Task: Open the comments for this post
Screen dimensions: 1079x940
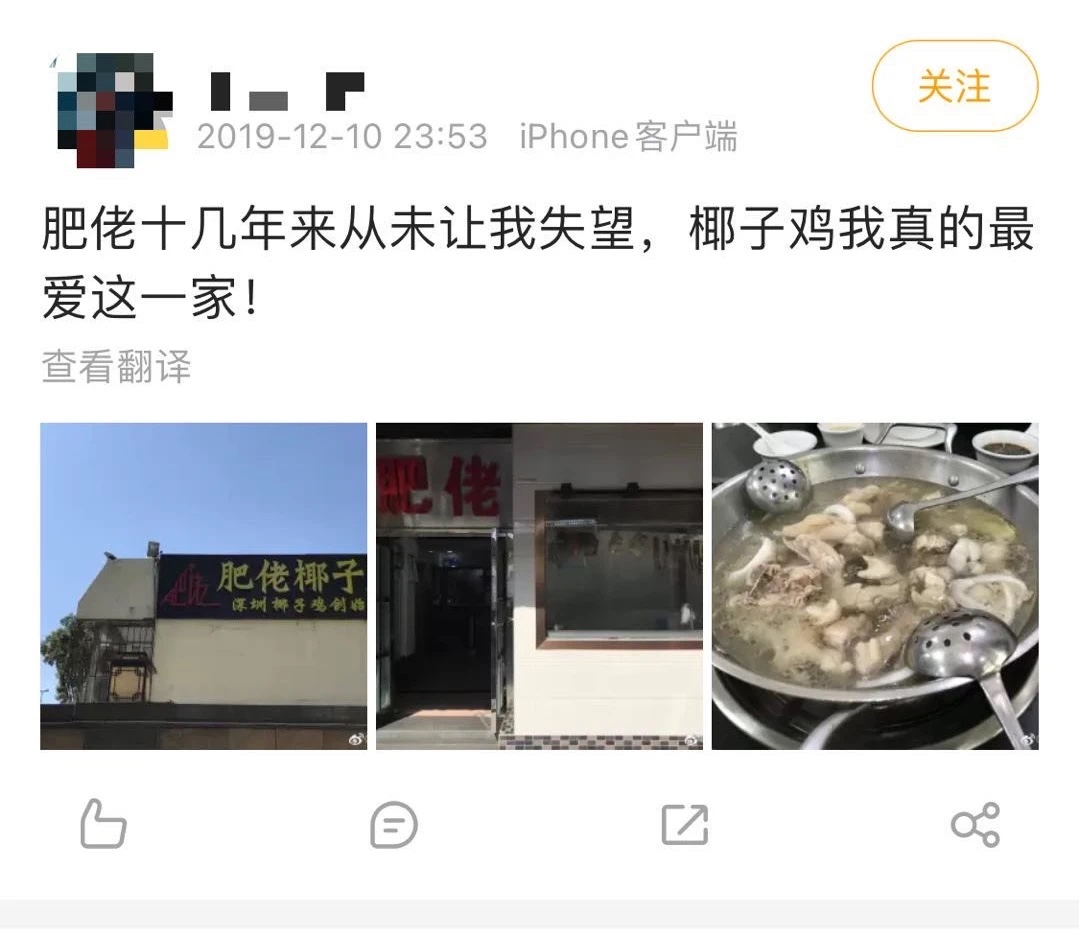Action: tap(393, 826)
